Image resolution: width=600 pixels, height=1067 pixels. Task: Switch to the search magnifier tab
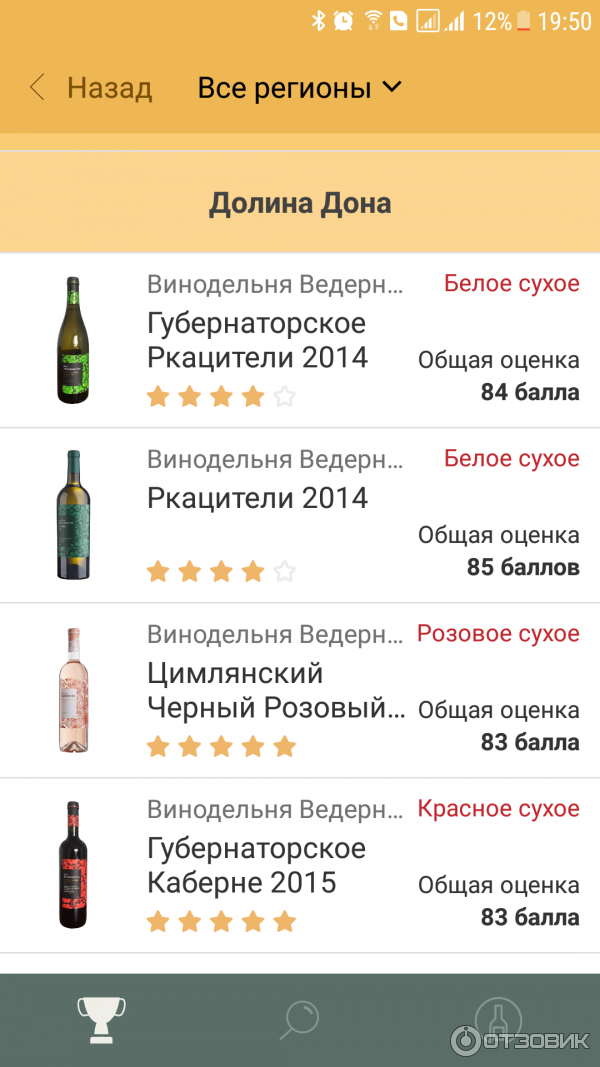tap(298, 1018)
